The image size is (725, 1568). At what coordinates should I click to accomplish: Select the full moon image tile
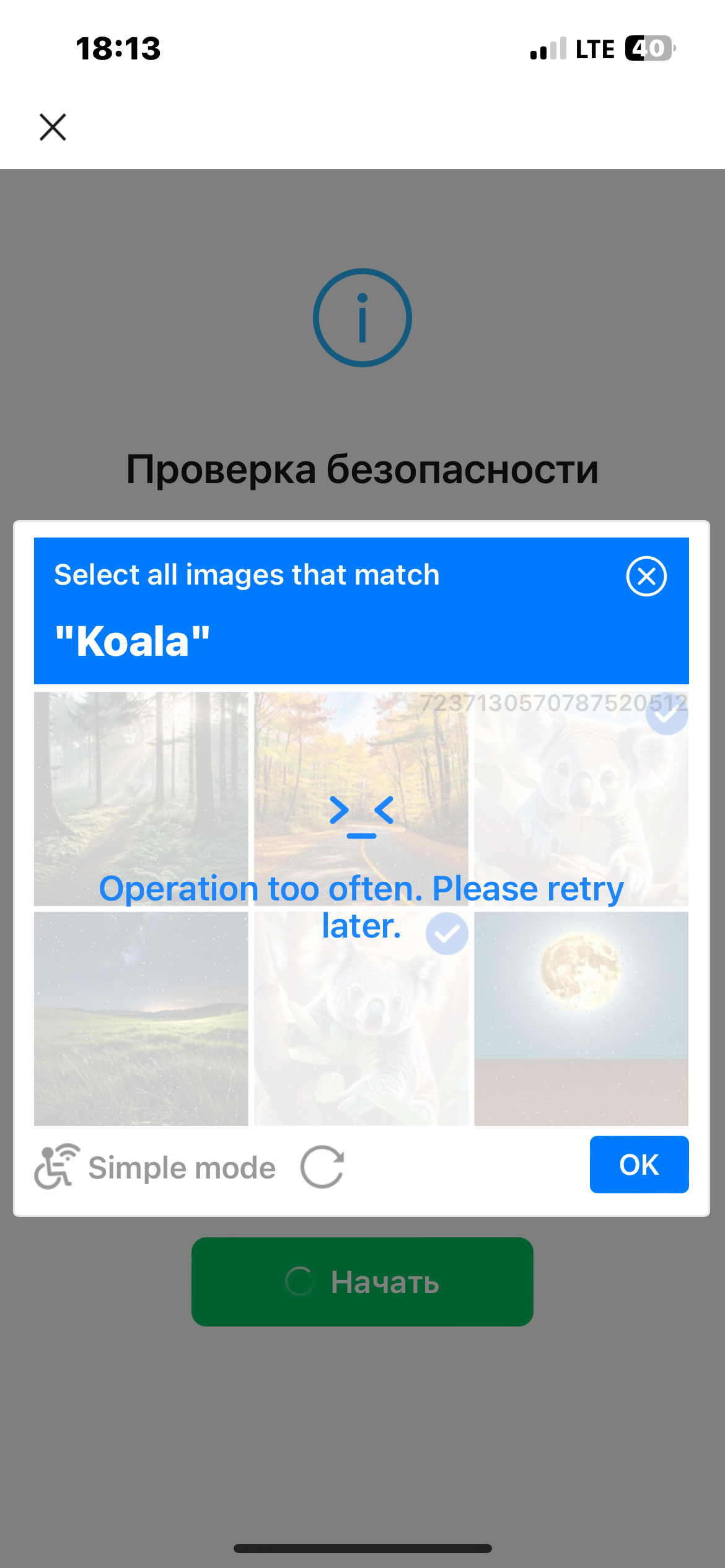(581, 1019)
